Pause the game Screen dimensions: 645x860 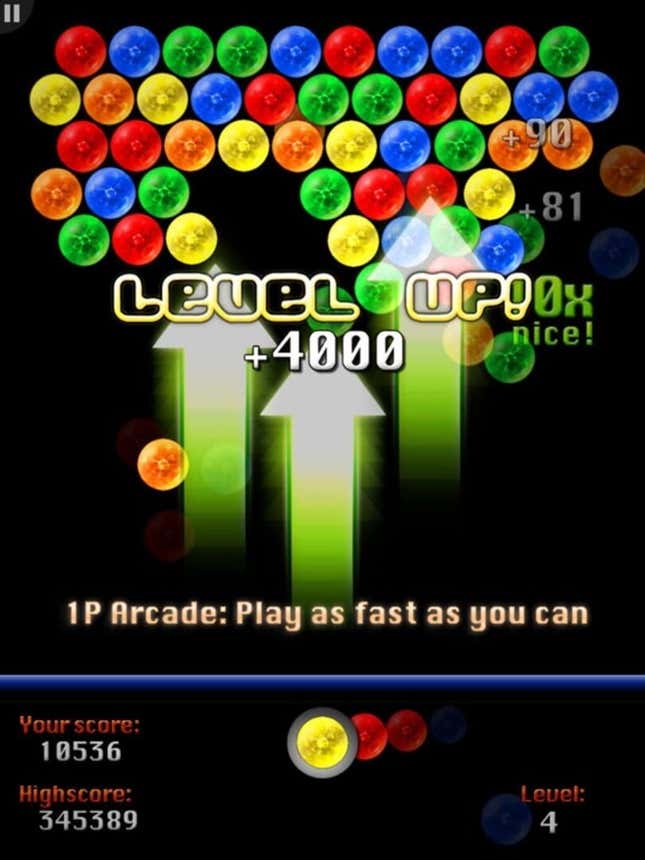pyautogui.click(x=12, y=13)
